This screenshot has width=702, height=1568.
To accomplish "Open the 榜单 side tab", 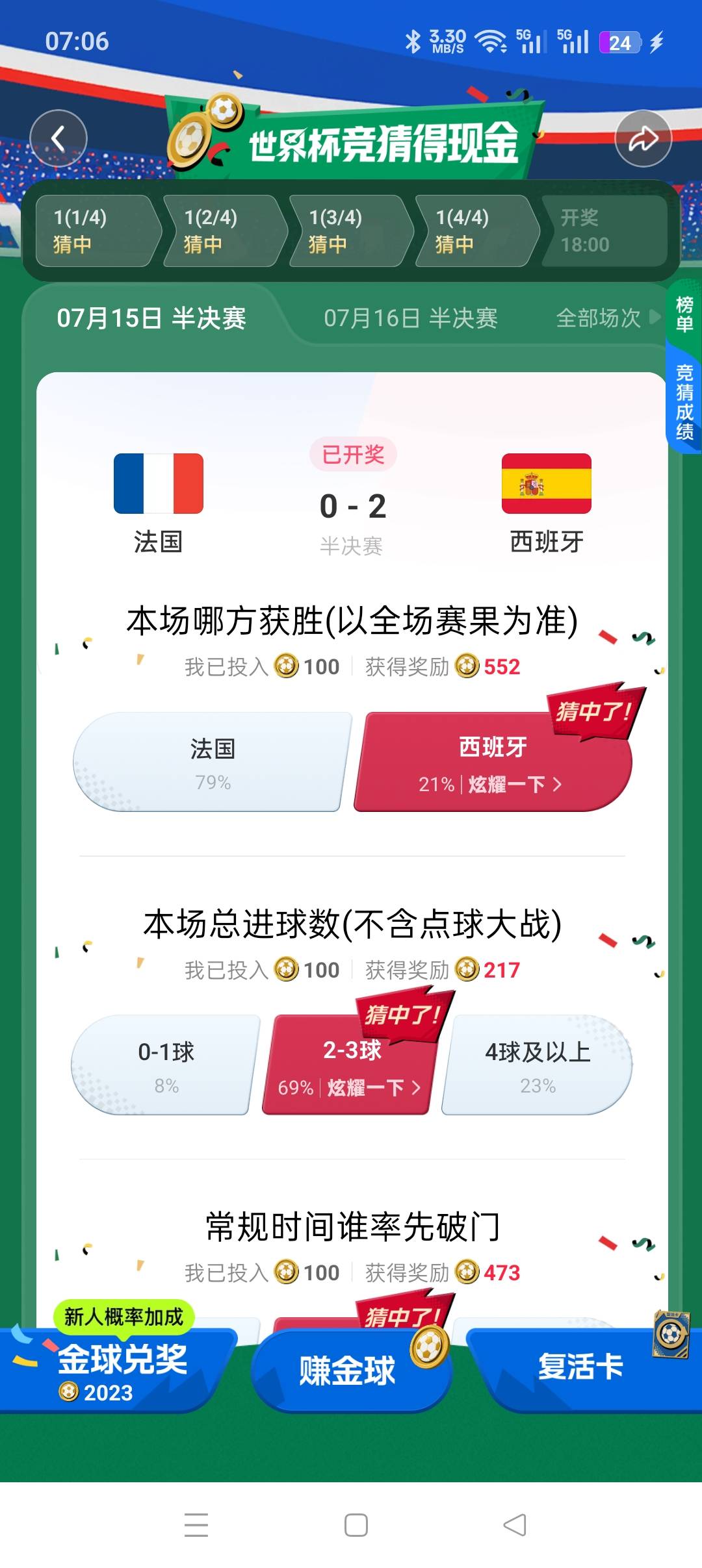I will [x=684, y=314].
